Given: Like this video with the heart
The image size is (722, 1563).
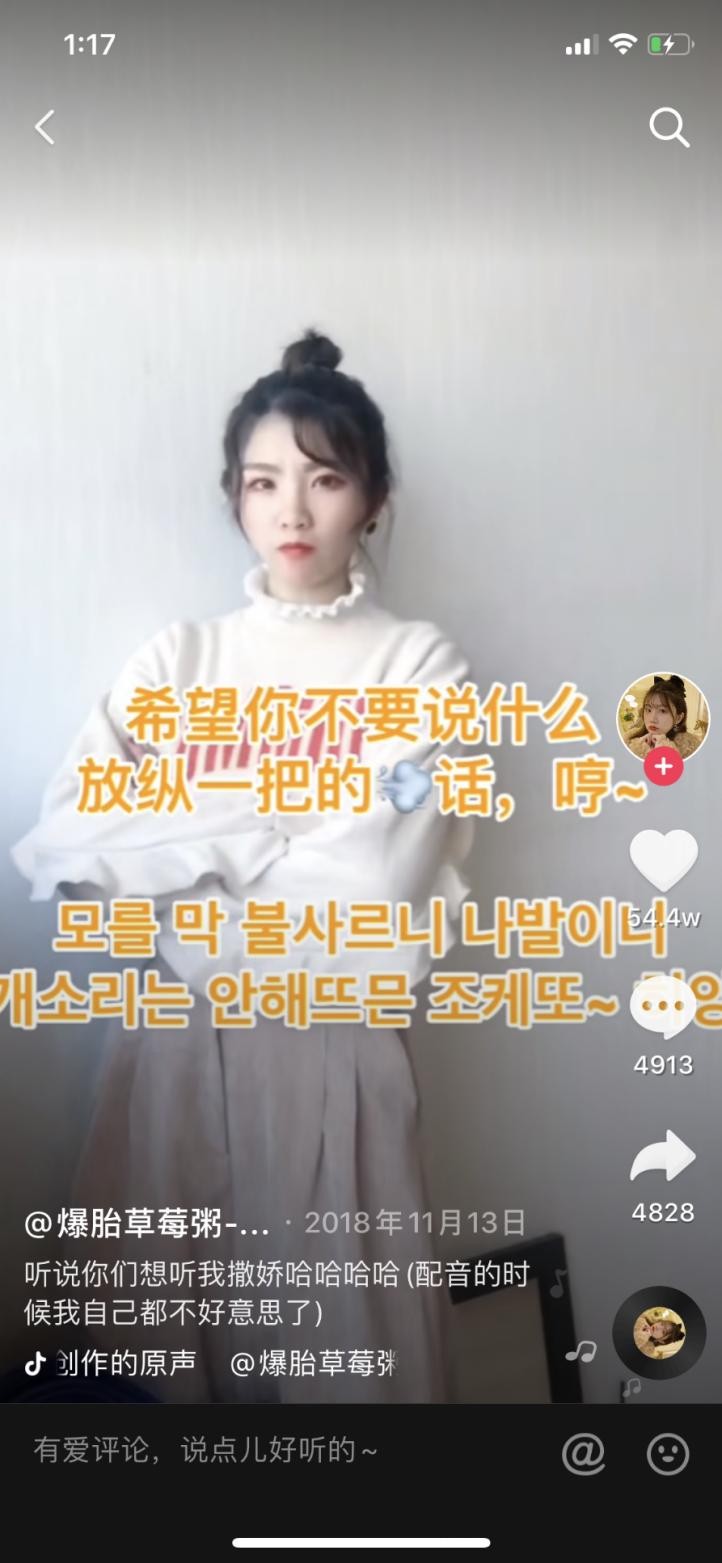Looking at the screenshot, I should tap(663, 861).
